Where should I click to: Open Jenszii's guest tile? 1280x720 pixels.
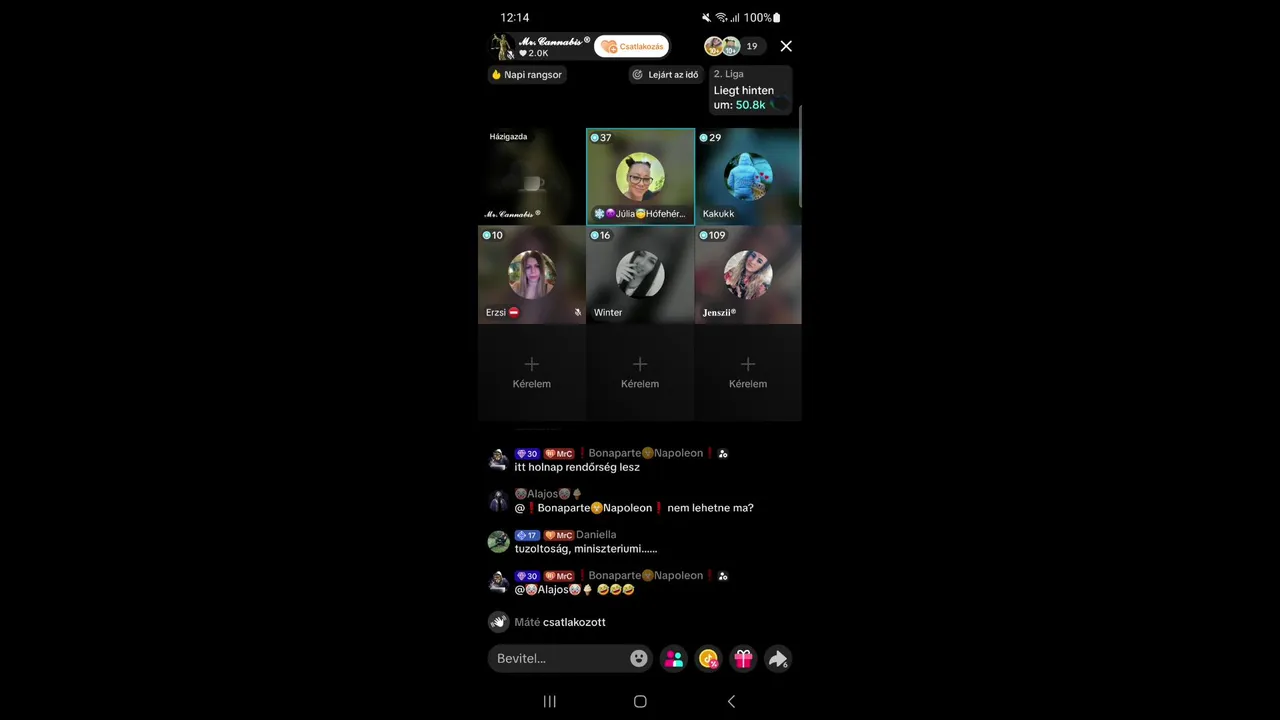[x=748, y=275]
